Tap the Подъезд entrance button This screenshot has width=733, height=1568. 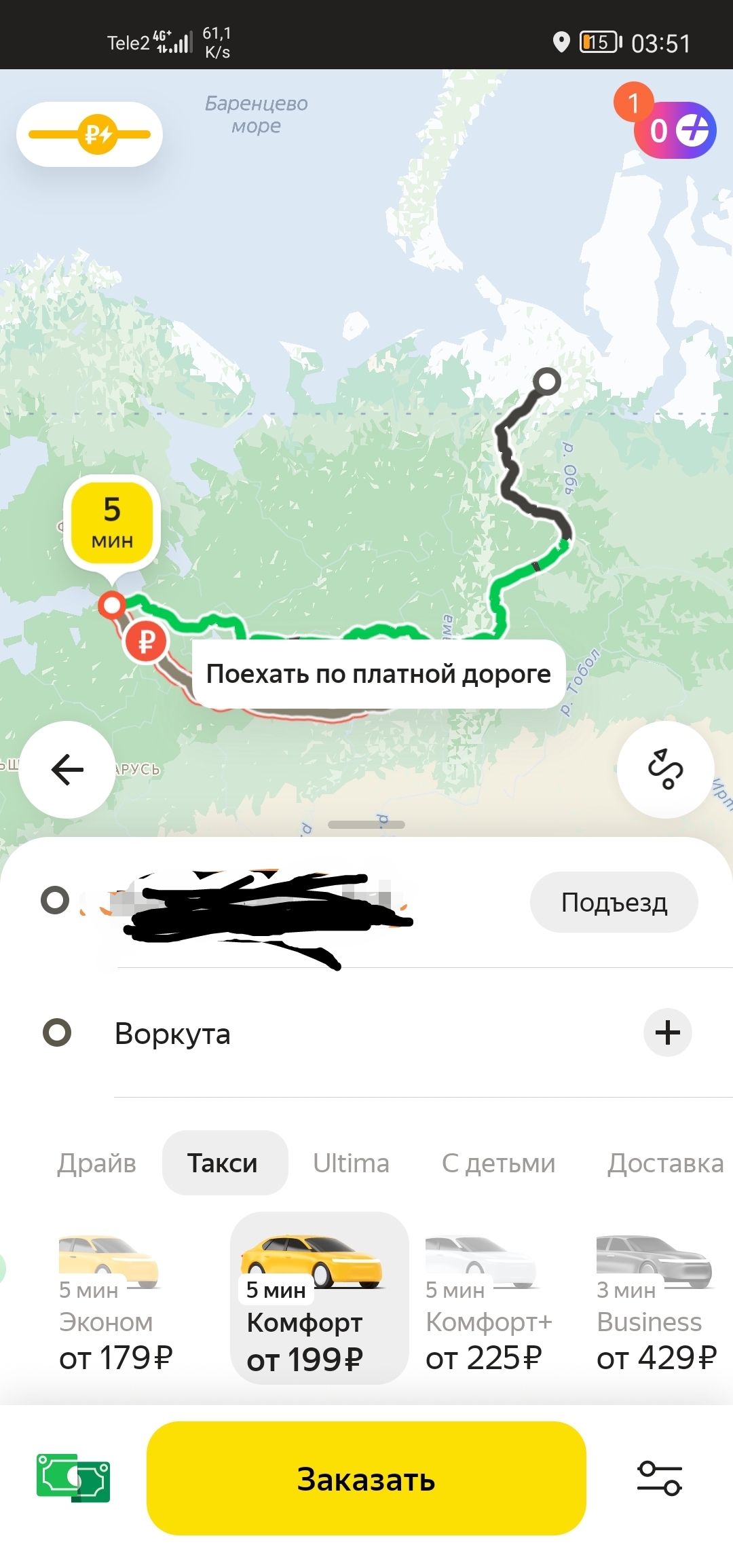614,902
